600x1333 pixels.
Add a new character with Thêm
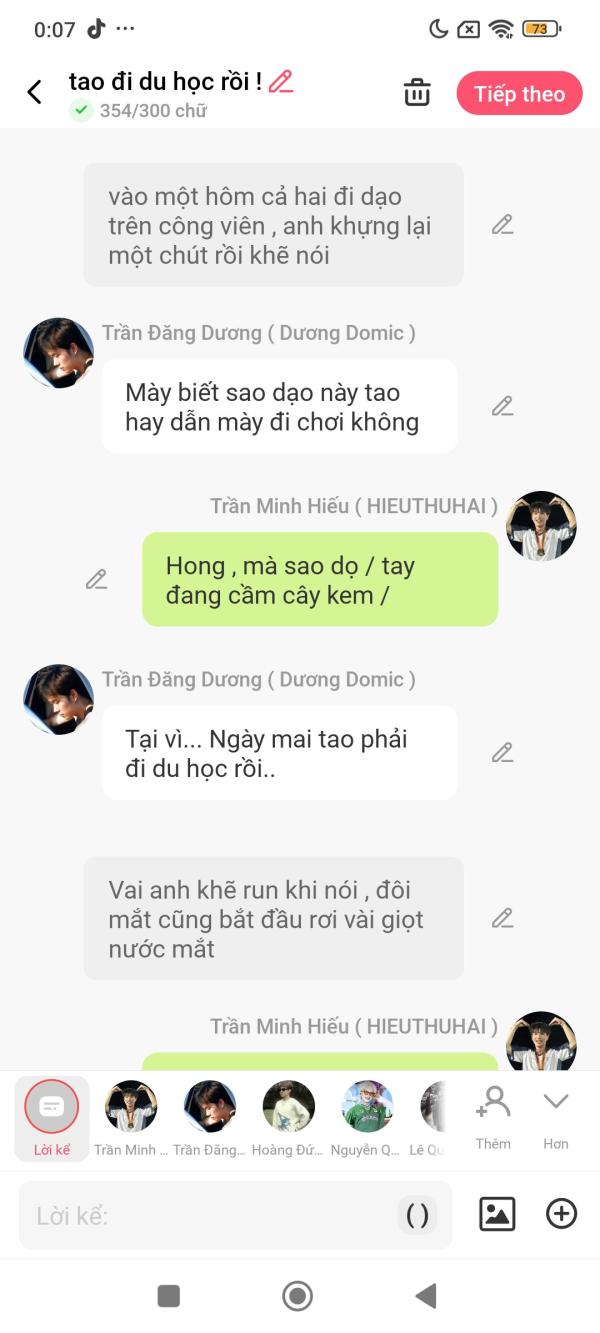(x=493, y=1118)
